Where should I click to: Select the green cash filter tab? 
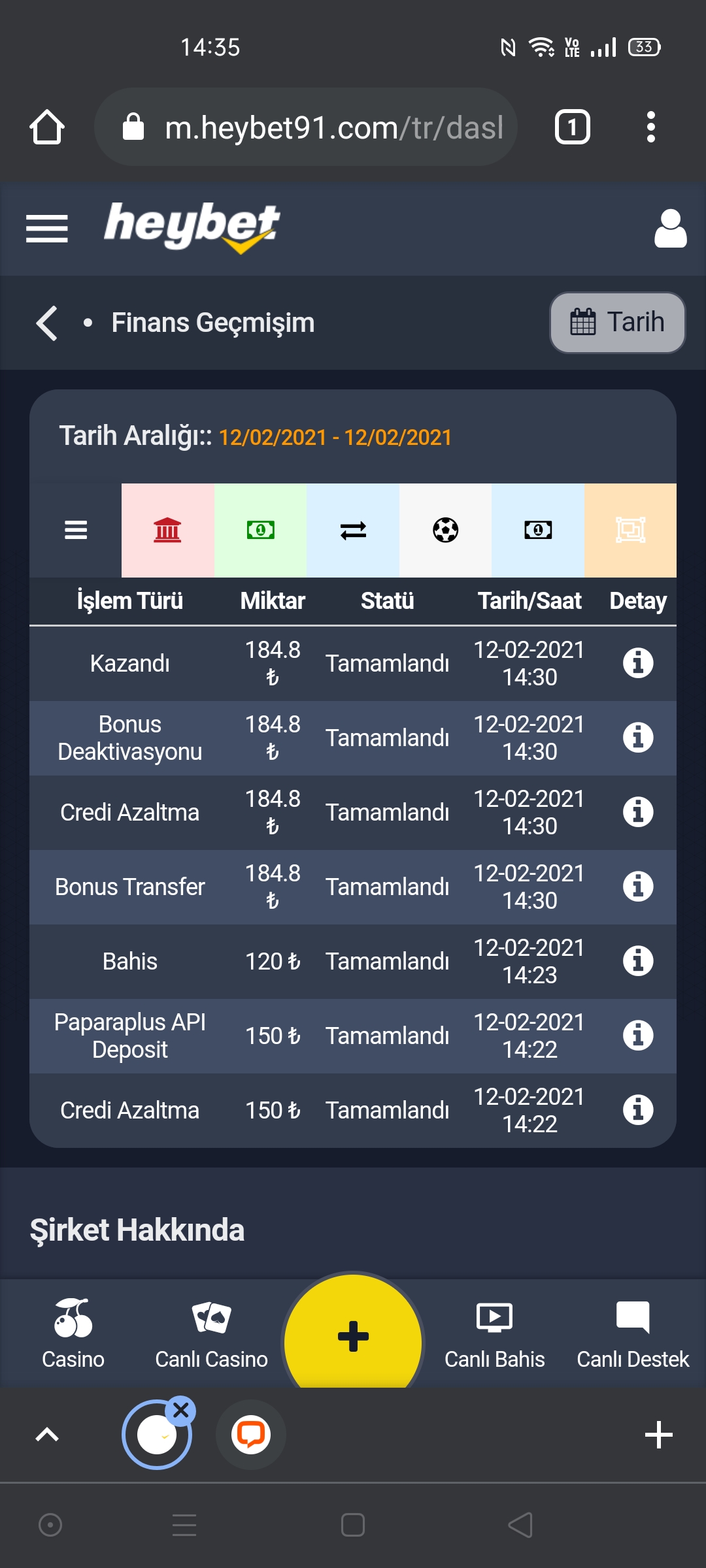coord(260,530)
